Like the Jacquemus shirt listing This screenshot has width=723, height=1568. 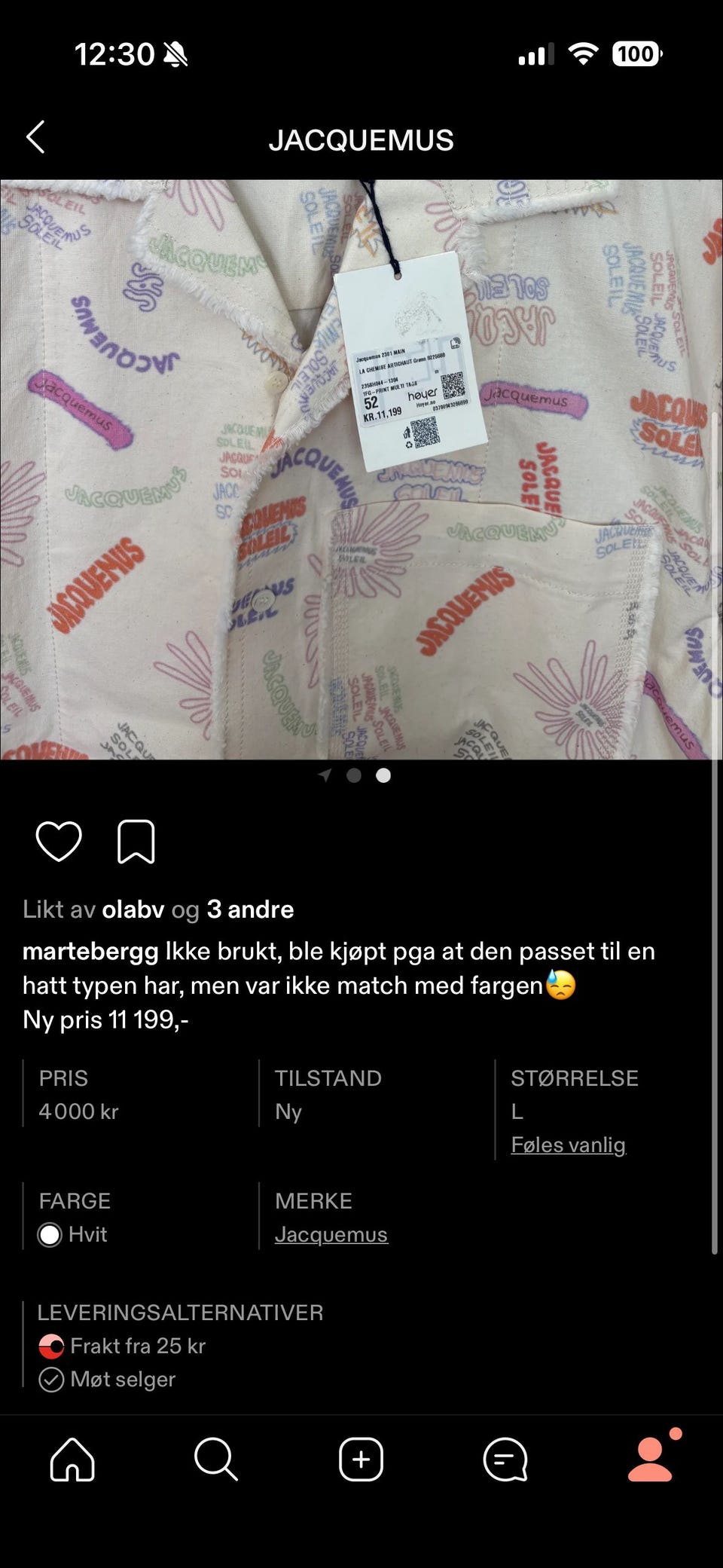tap(59, 841)
